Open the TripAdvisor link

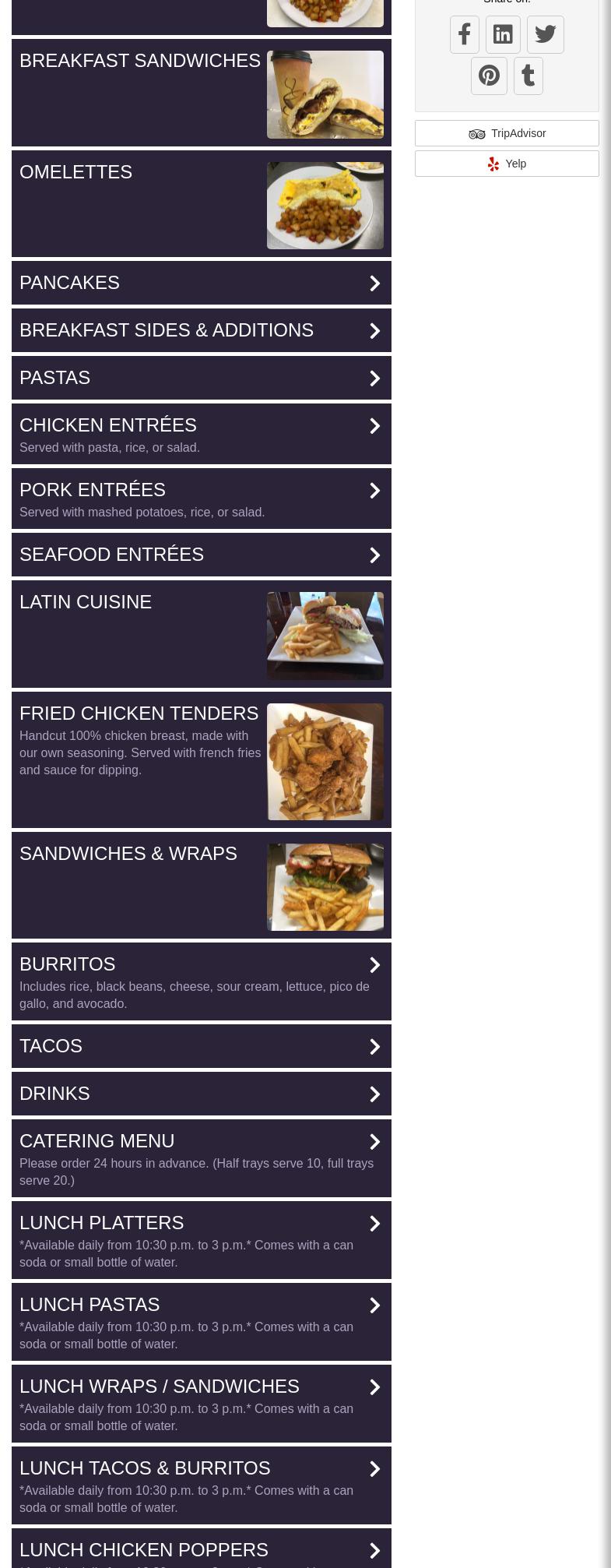[507, 133]
